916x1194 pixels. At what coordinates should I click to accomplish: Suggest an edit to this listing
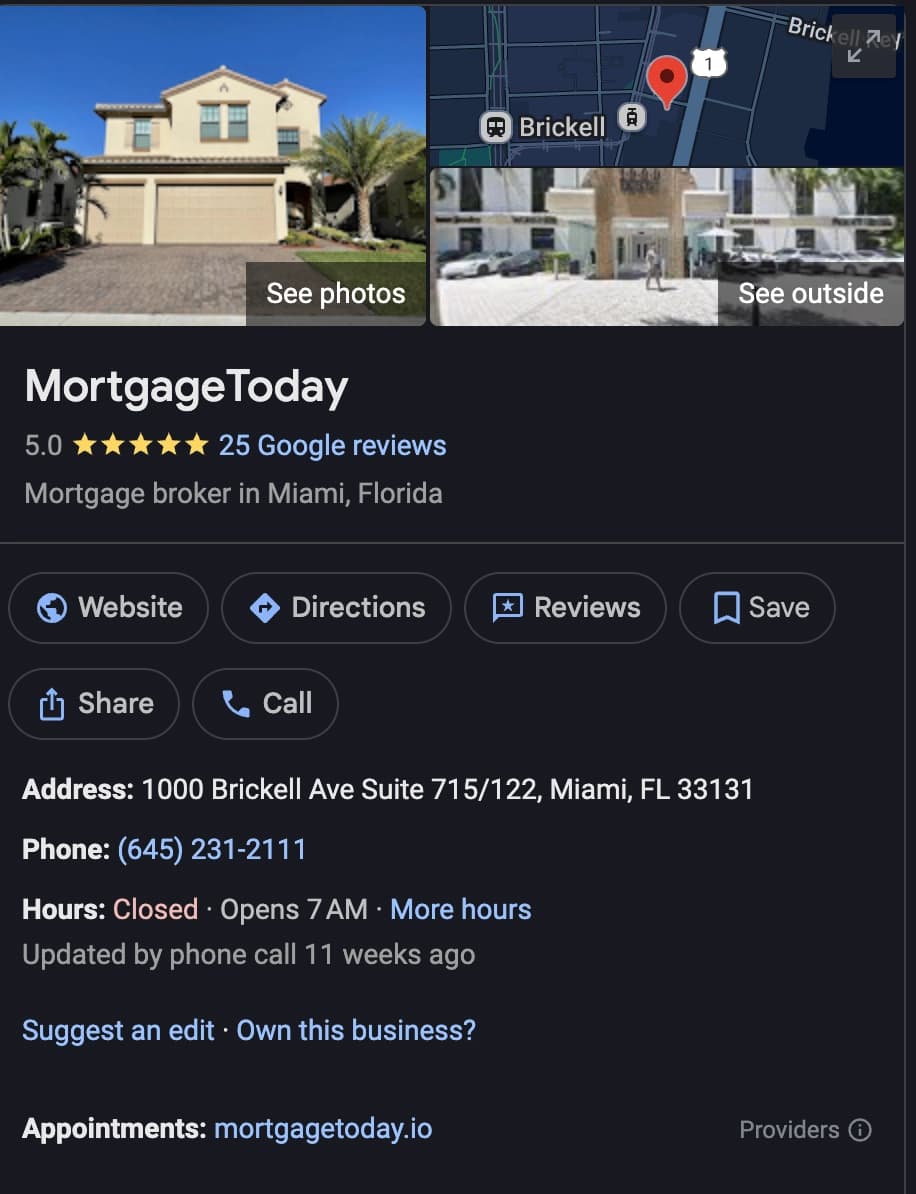pyautogui.click(x=118, y=1030)
